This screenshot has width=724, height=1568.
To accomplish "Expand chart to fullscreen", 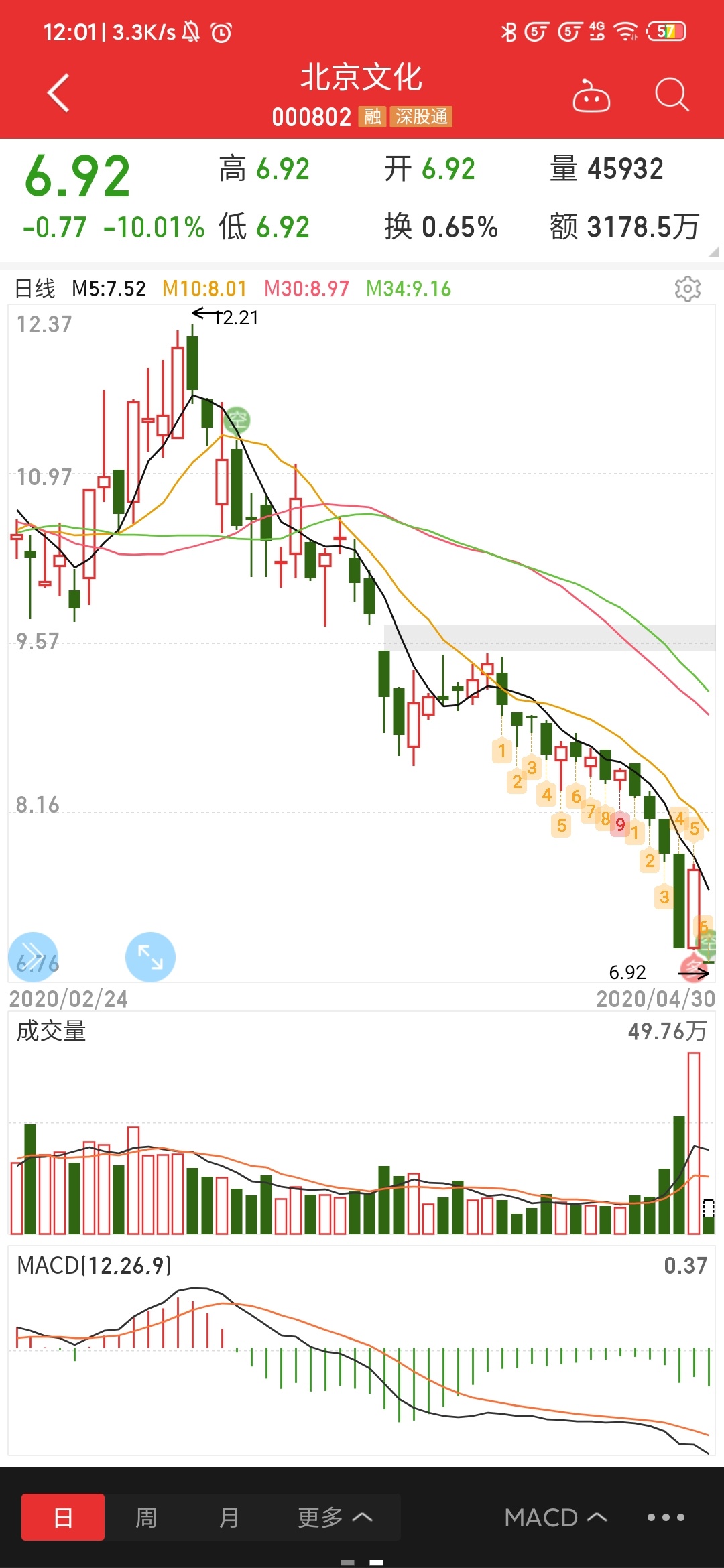I will click(150, 957).
